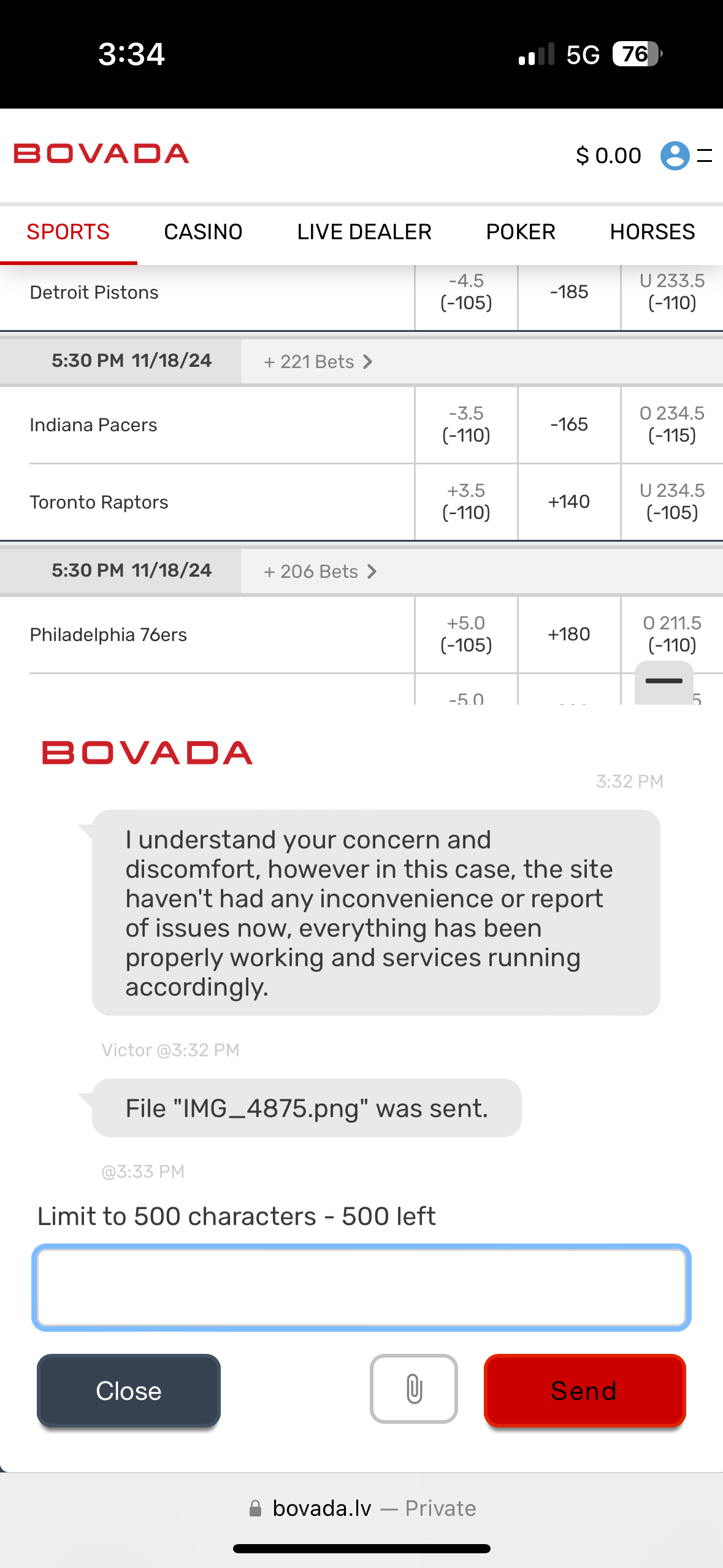Open + 206 Bets for 76ers game
Screen dimensions: 723x1568
[x=319, y=572]
